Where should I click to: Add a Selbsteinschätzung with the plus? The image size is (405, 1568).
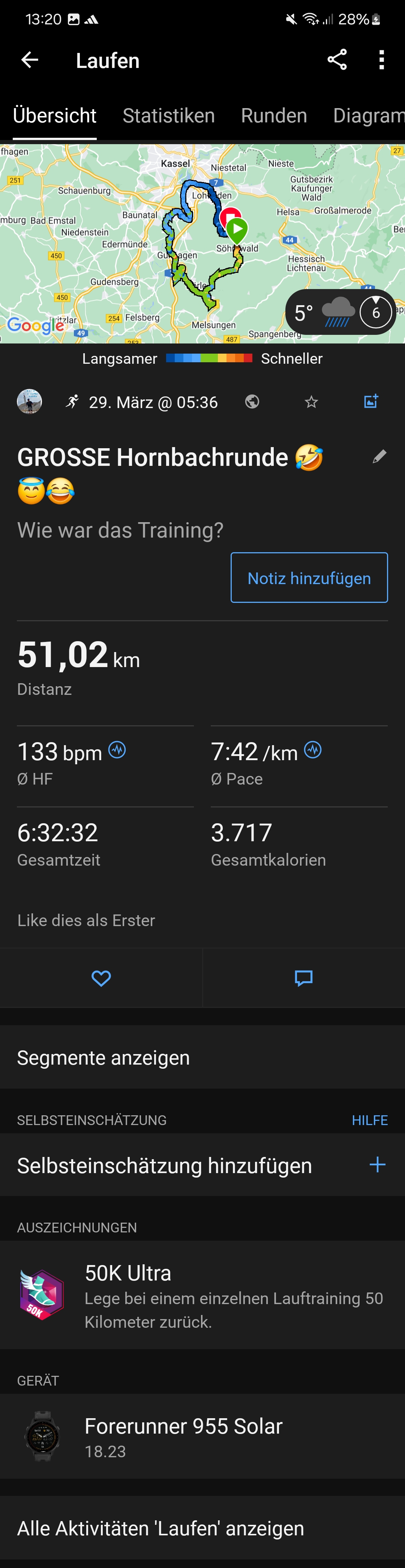pos(377,1165)
